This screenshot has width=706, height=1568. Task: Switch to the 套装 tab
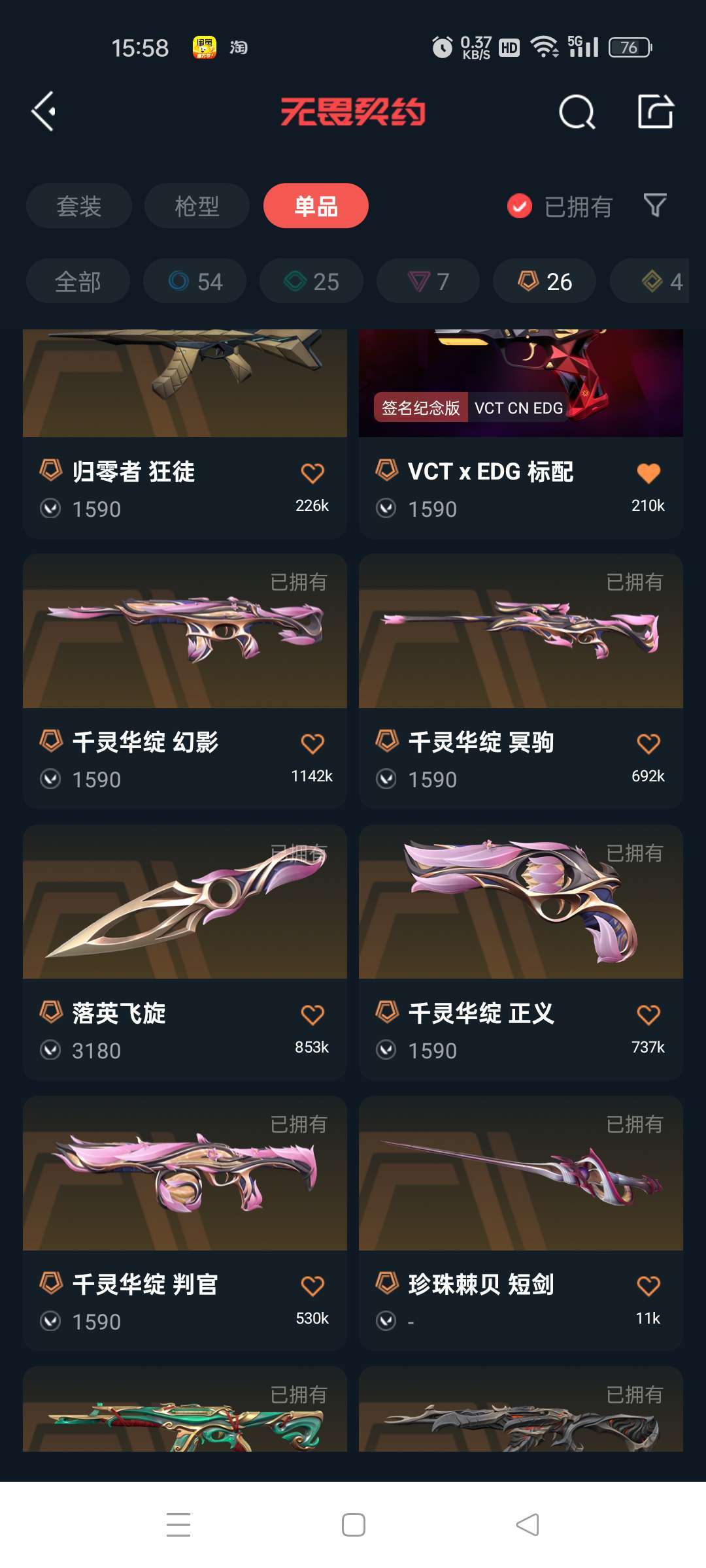(x=79, y=206)
